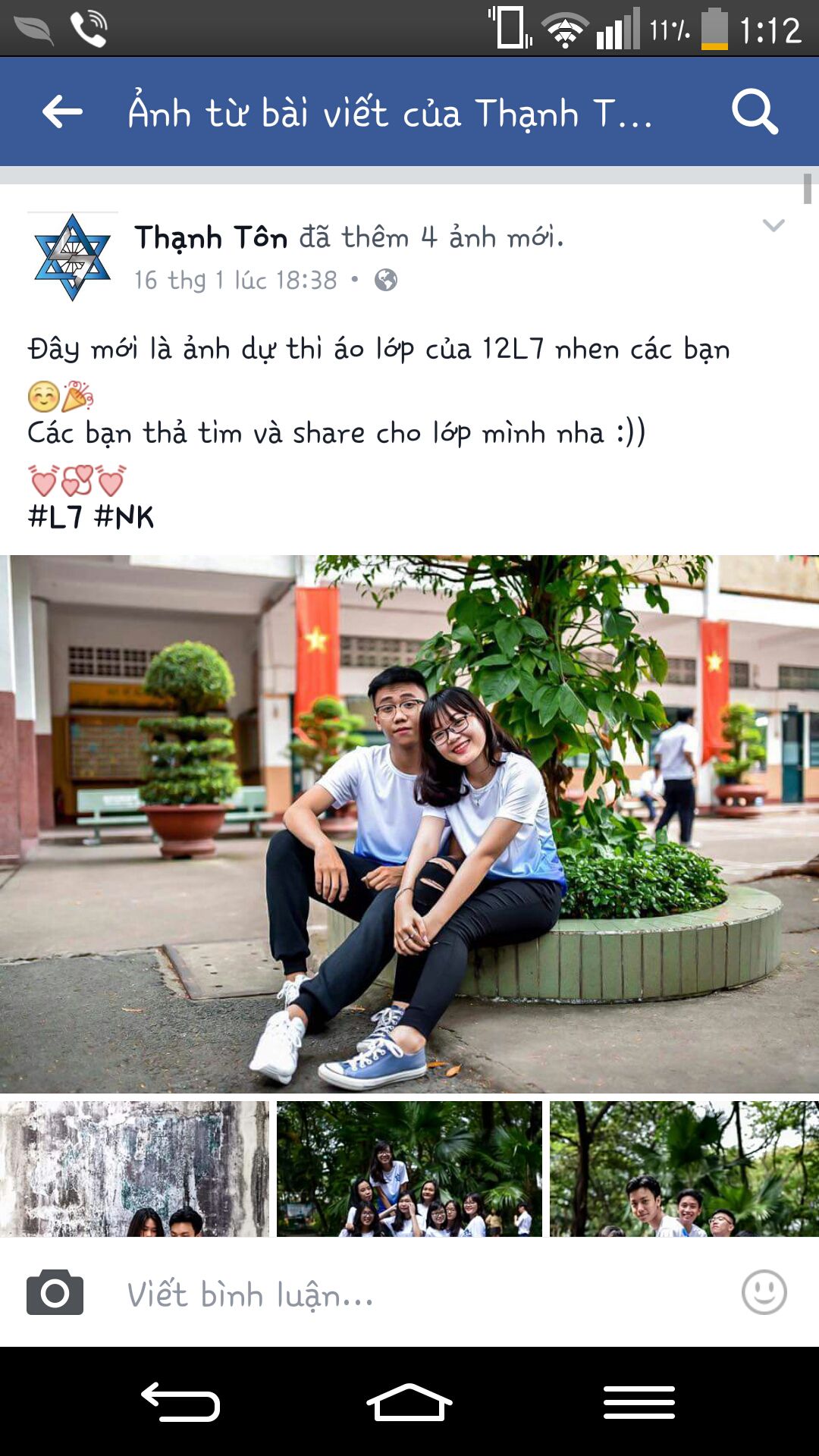The height and width of the screenshot is (1456, 819).
Task: Open search with the magnifier icon
Action: 755,112
